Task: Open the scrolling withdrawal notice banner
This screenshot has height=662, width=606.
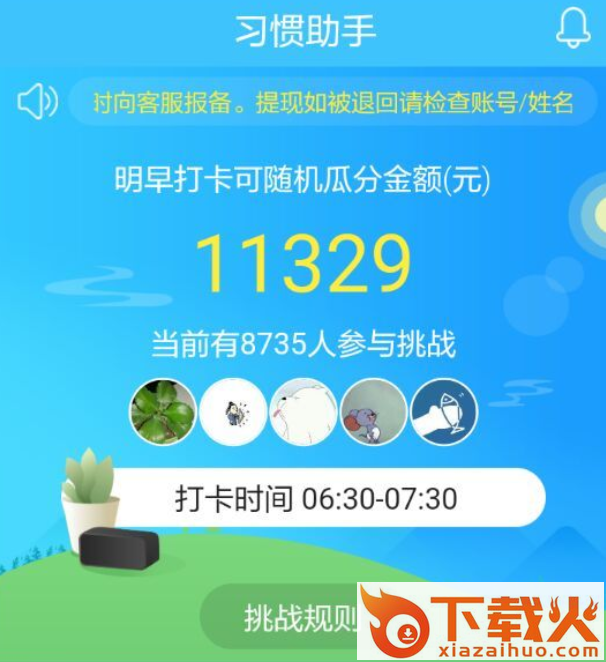Action: coord(332,102)
